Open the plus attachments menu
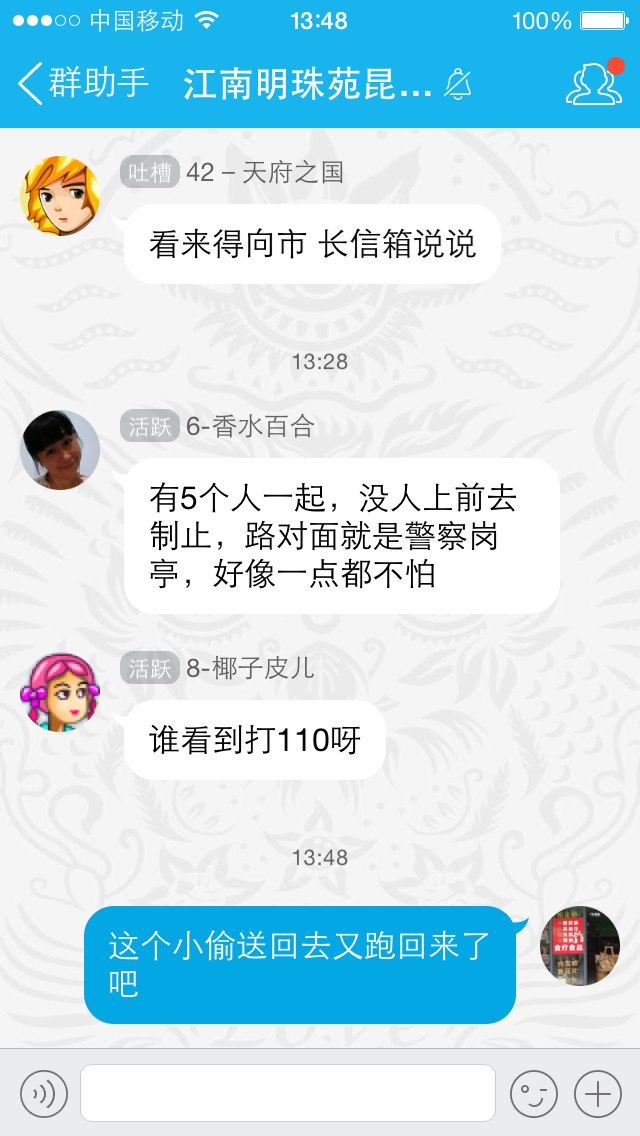This screenshot has width=640, height=1136. 598,1093
